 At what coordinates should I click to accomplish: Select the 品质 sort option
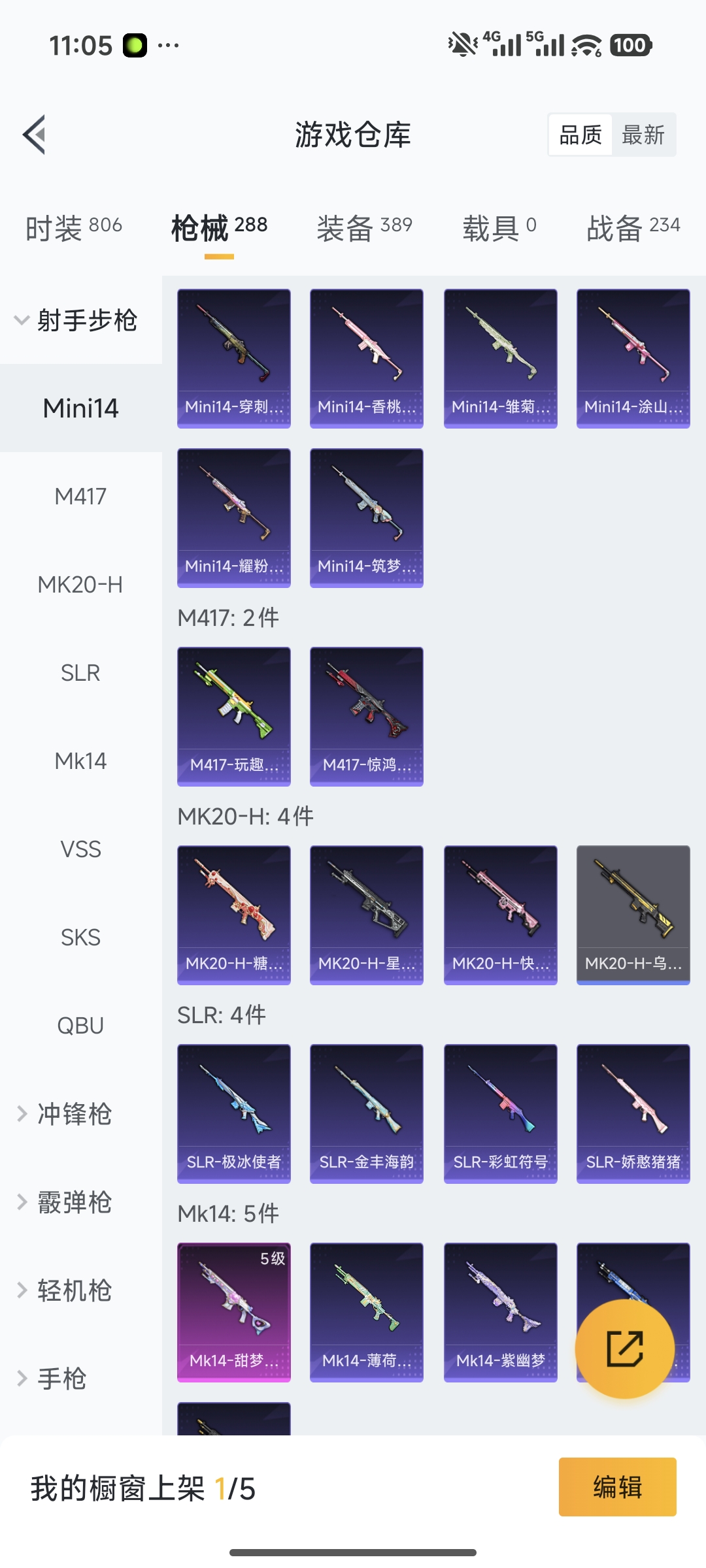[x=580, y=135]
